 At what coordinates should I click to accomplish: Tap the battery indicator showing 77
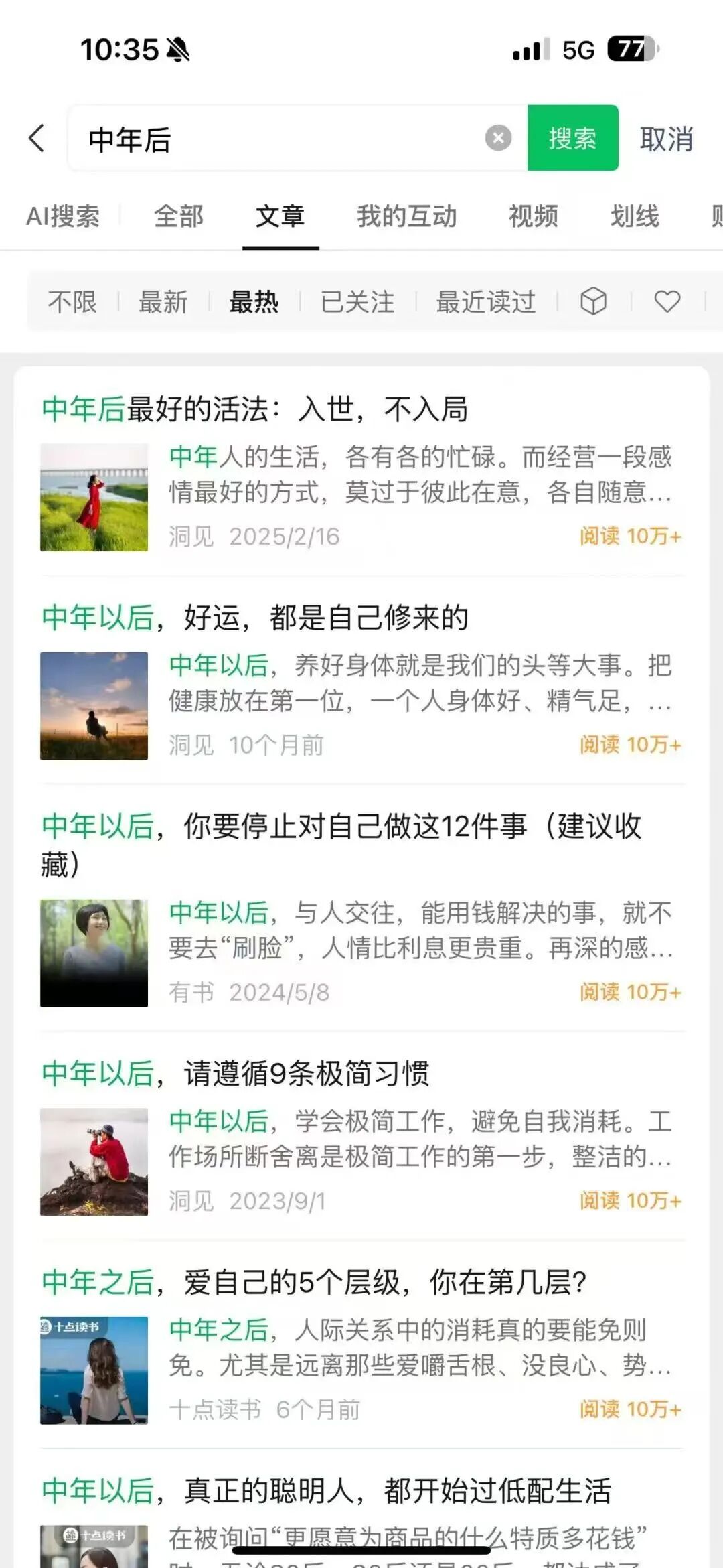click(x=630, y=48)
